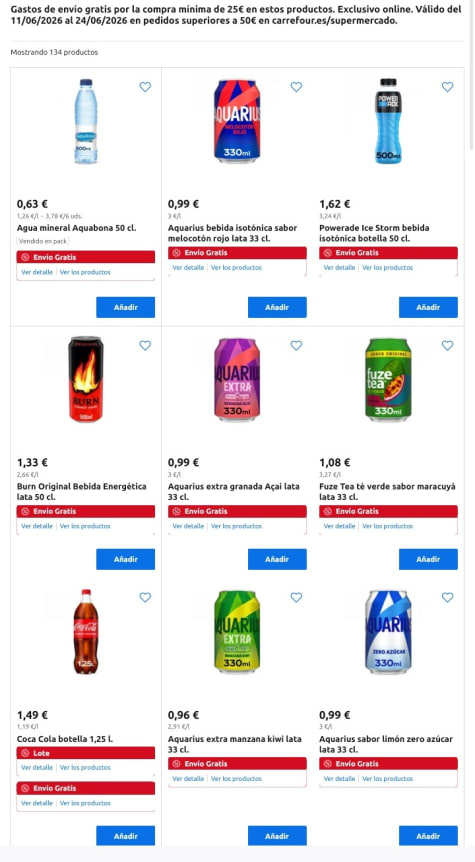
Task: Favorite the Powerade Ice Storm heart icon
Action: click(448, 87)
